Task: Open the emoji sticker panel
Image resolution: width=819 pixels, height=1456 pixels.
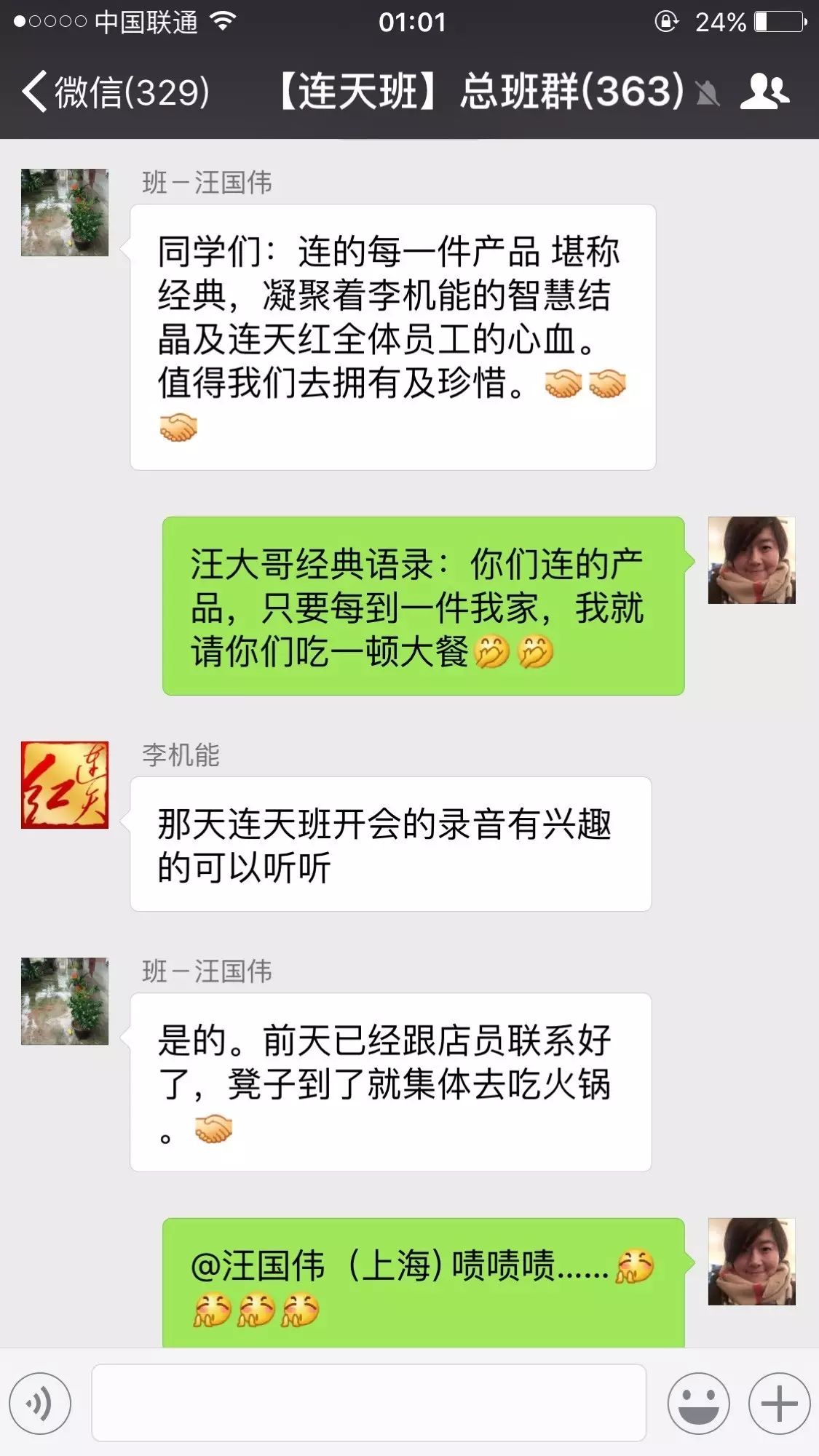Action: pyautogui.click(x=698, y=1404)
